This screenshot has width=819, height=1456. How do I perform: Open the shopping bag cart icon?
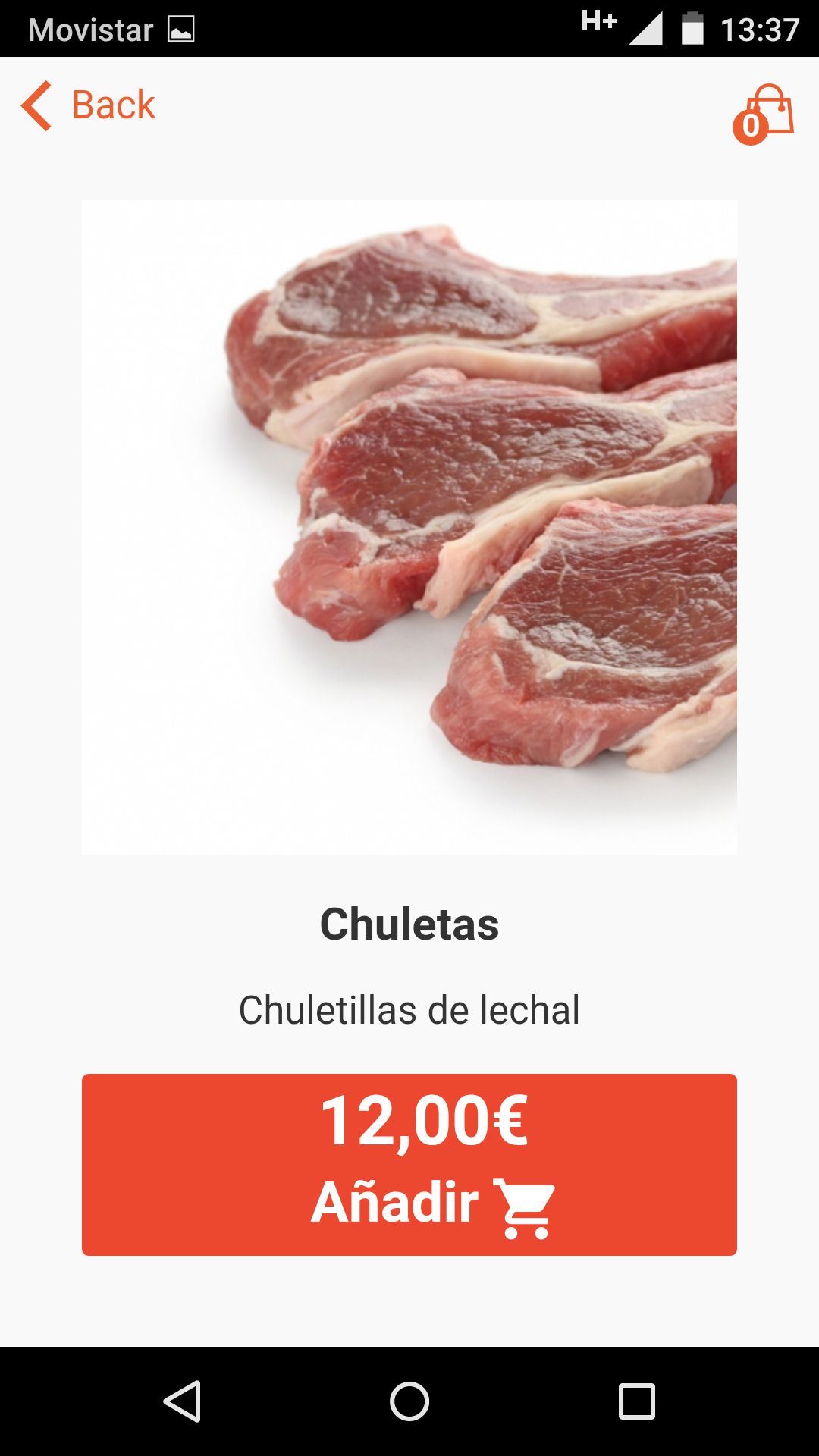[764, 114]
